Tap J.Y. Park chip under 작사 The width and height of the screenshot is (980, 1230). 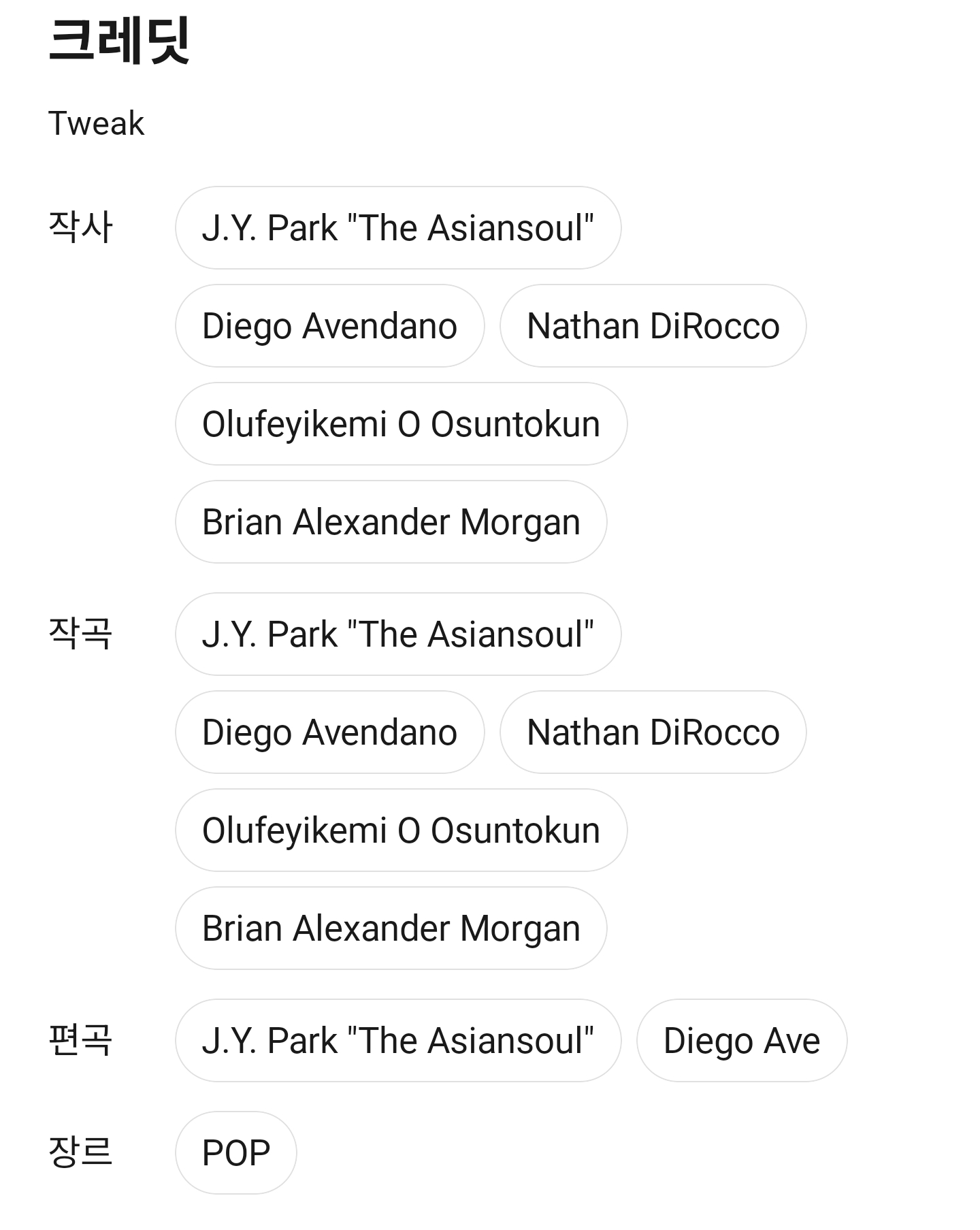tap(398, 228)
